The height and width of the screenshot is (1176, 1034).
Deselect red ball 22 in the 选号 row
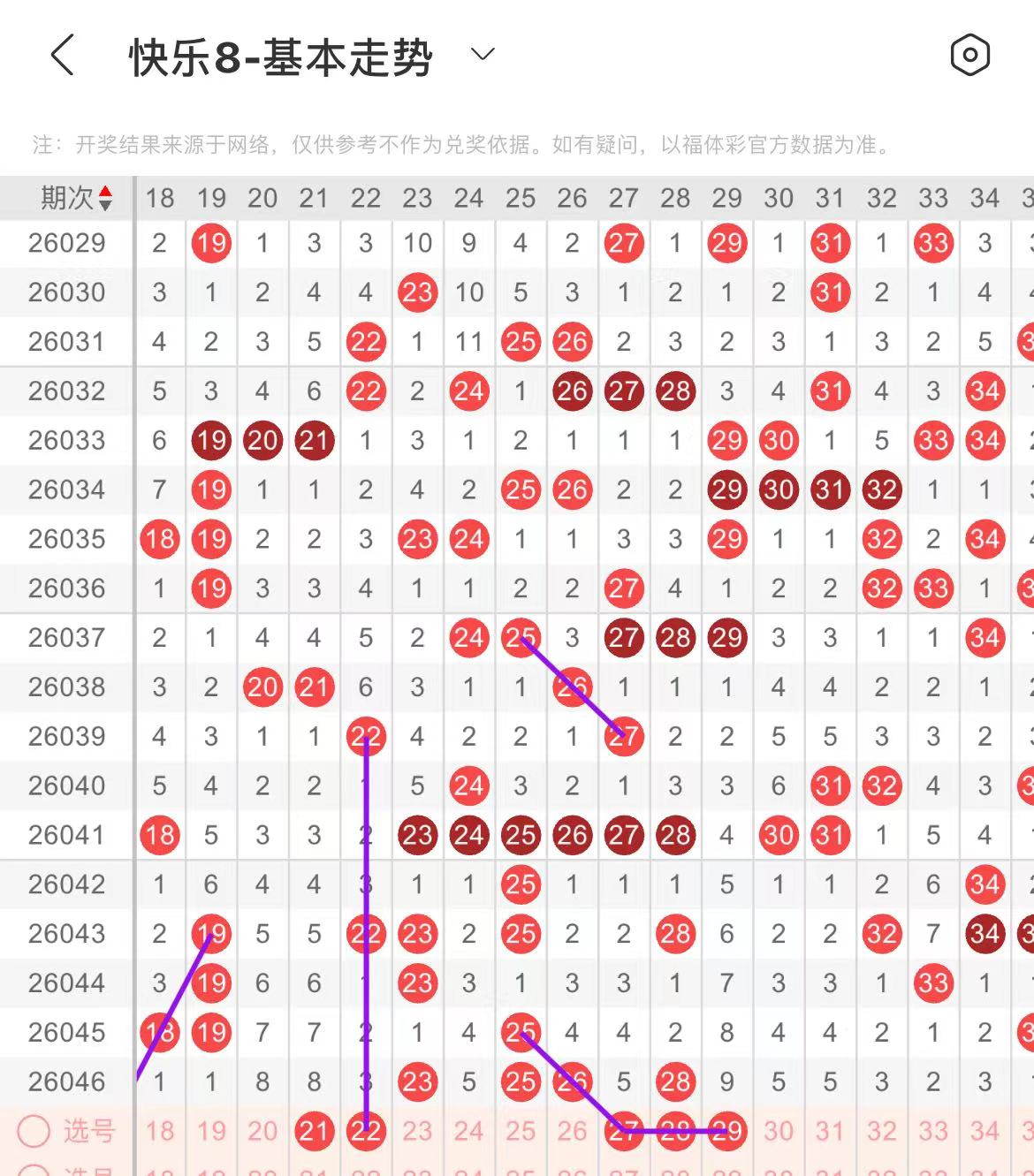point(365,1131)
